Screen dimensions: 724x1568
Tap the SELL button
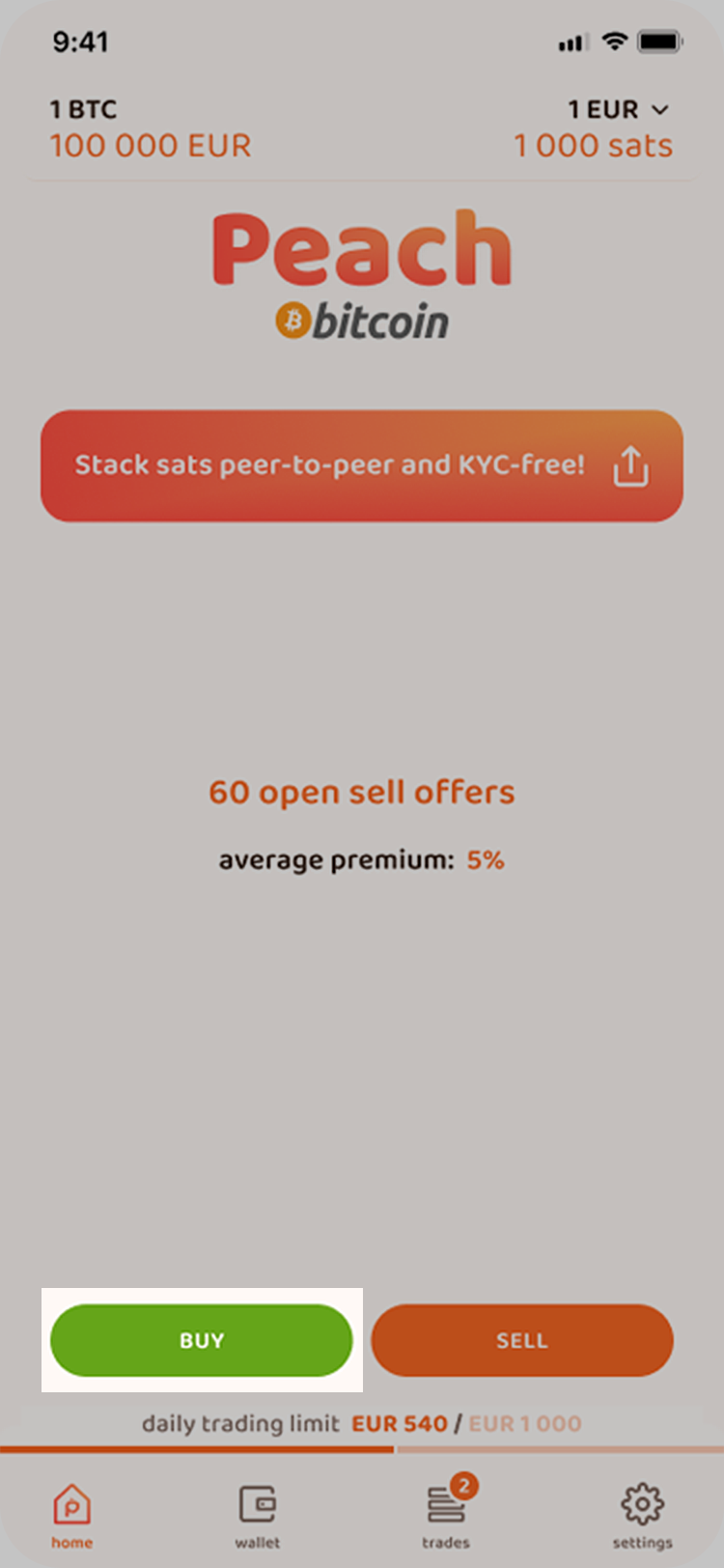522,1340
